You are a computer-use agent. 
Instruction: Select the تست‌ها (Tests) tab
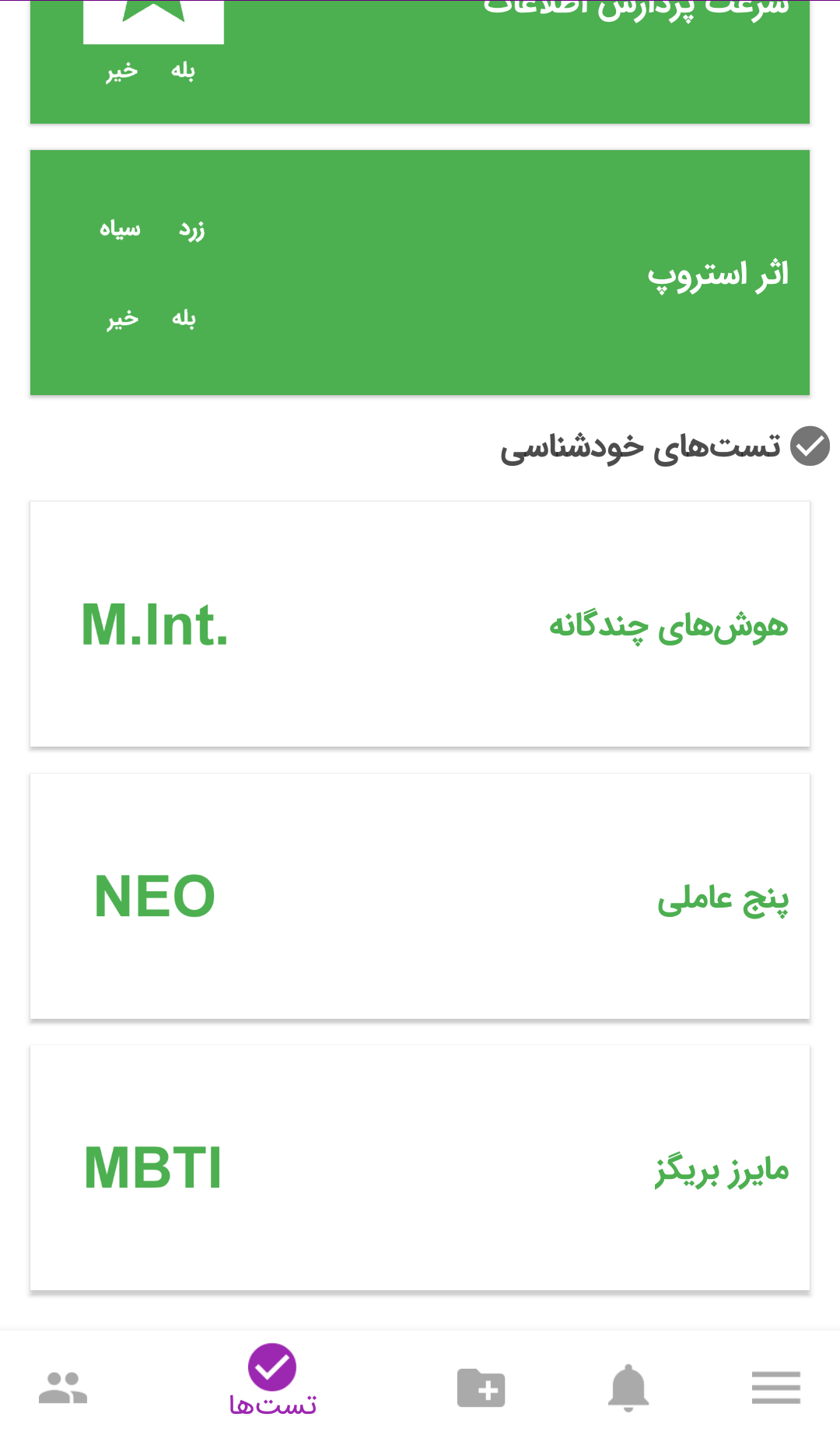pyautogui.click(x=272, y=1379)
